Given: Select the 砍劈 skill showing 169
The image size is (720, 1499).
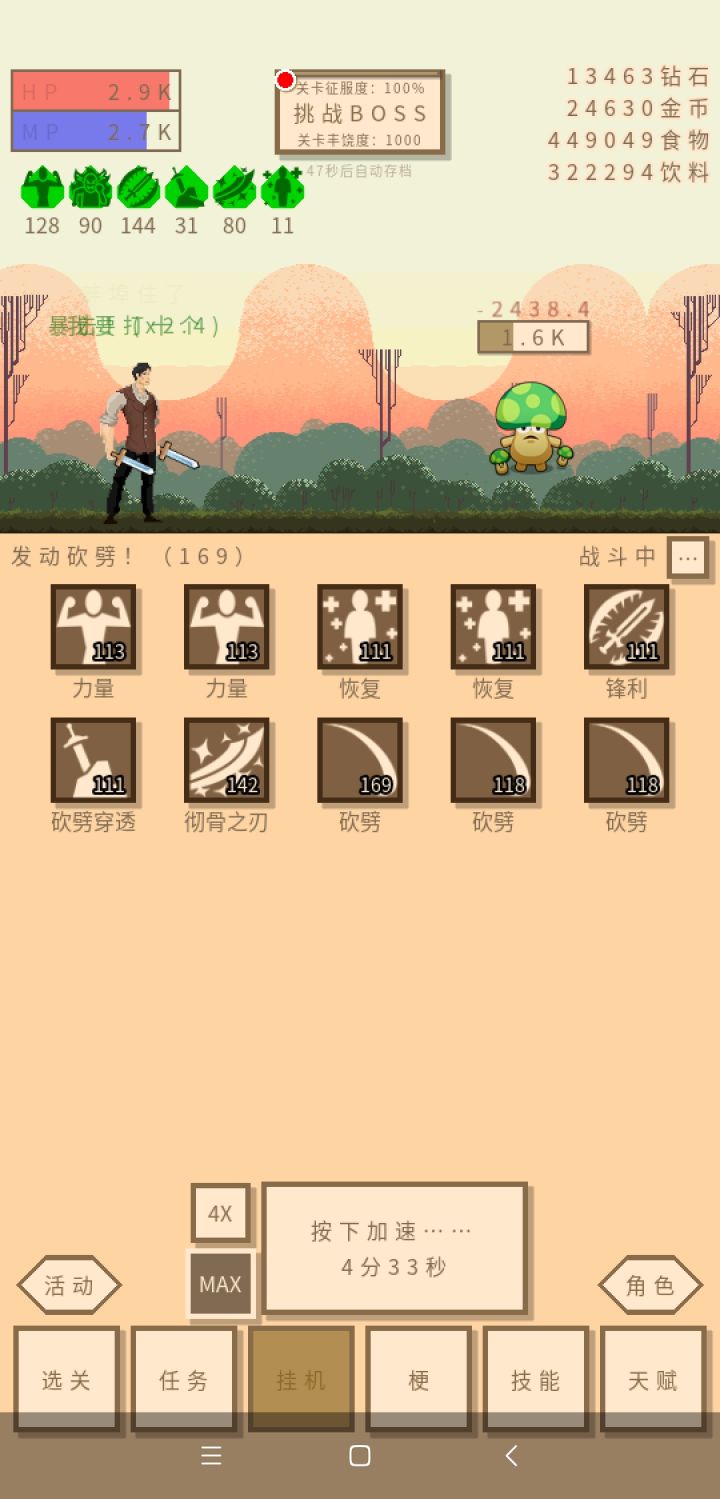Looking at the screenshot, I should (x=359, y=760).
